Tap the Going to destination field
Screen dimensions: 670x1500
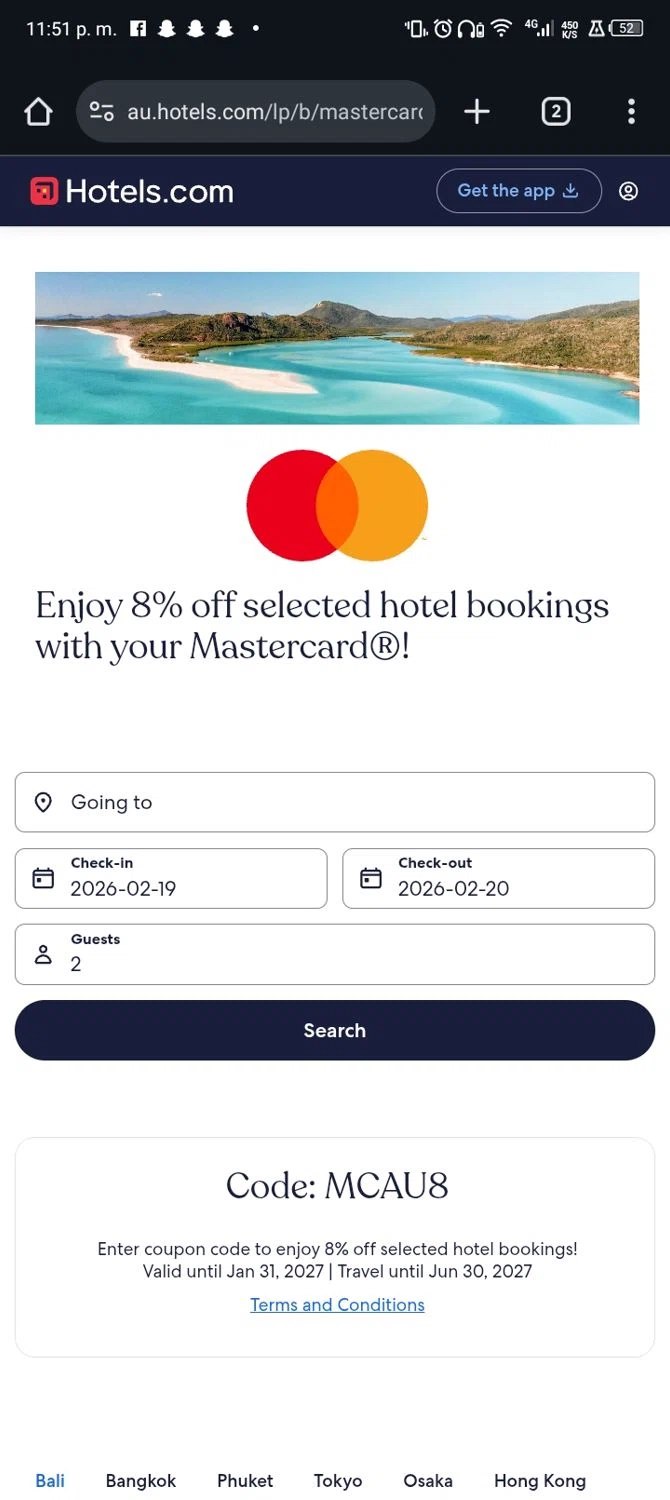pos(335,802)
